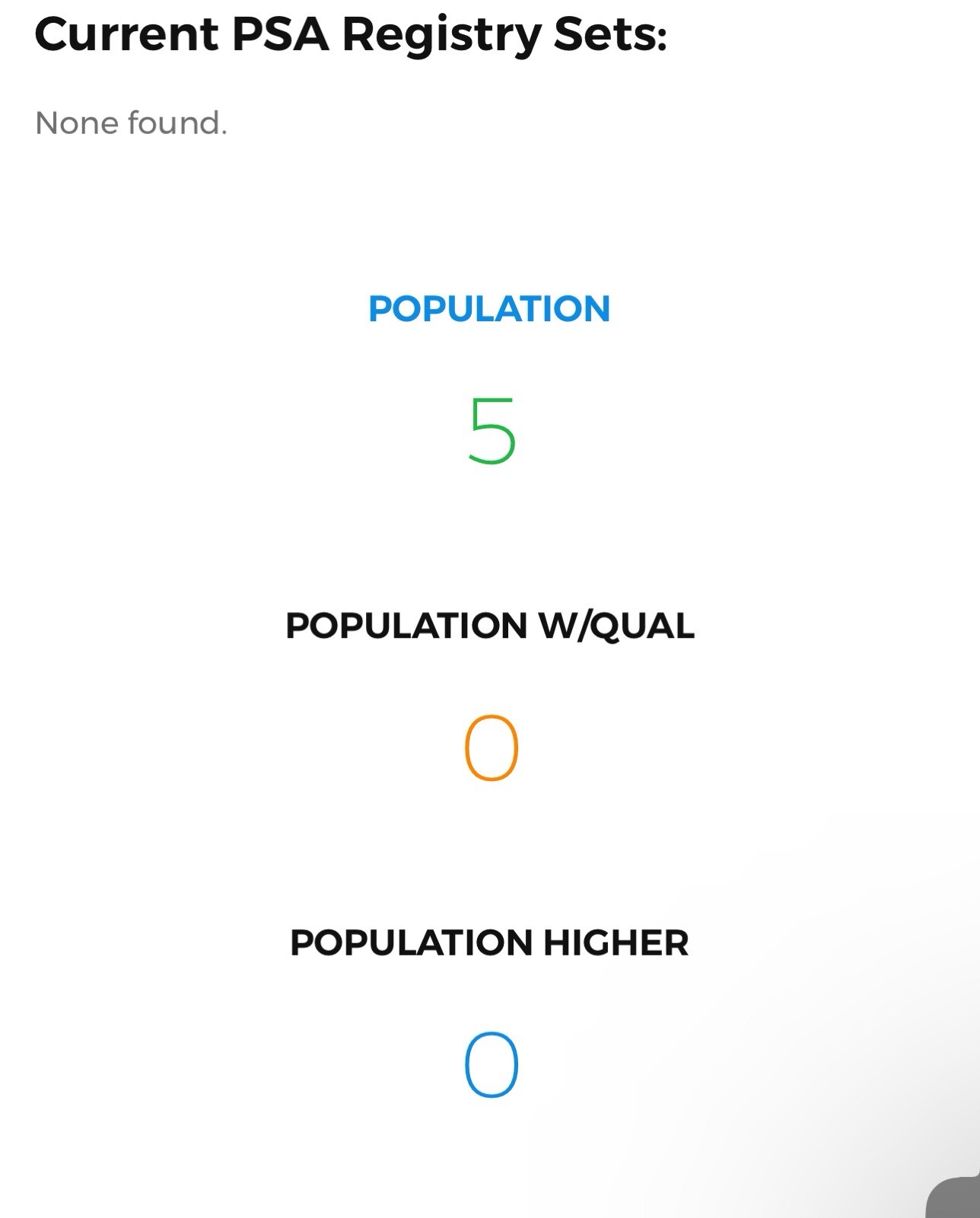This screenshot has height=1218, width=980.
Task: Open the blue POPULATION link
Action: click(489, 309)
